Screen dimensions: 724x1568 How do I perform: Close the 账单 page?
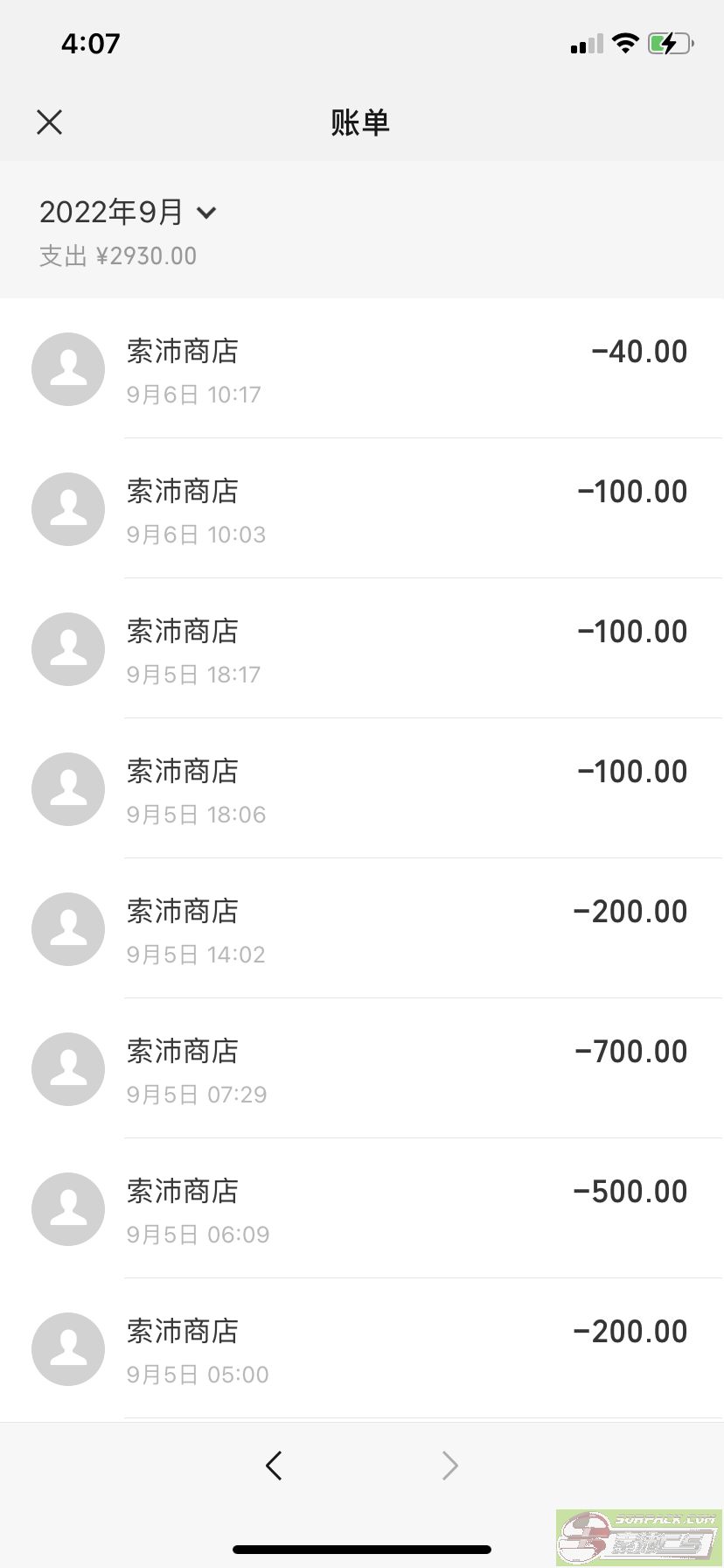[50, 122]
